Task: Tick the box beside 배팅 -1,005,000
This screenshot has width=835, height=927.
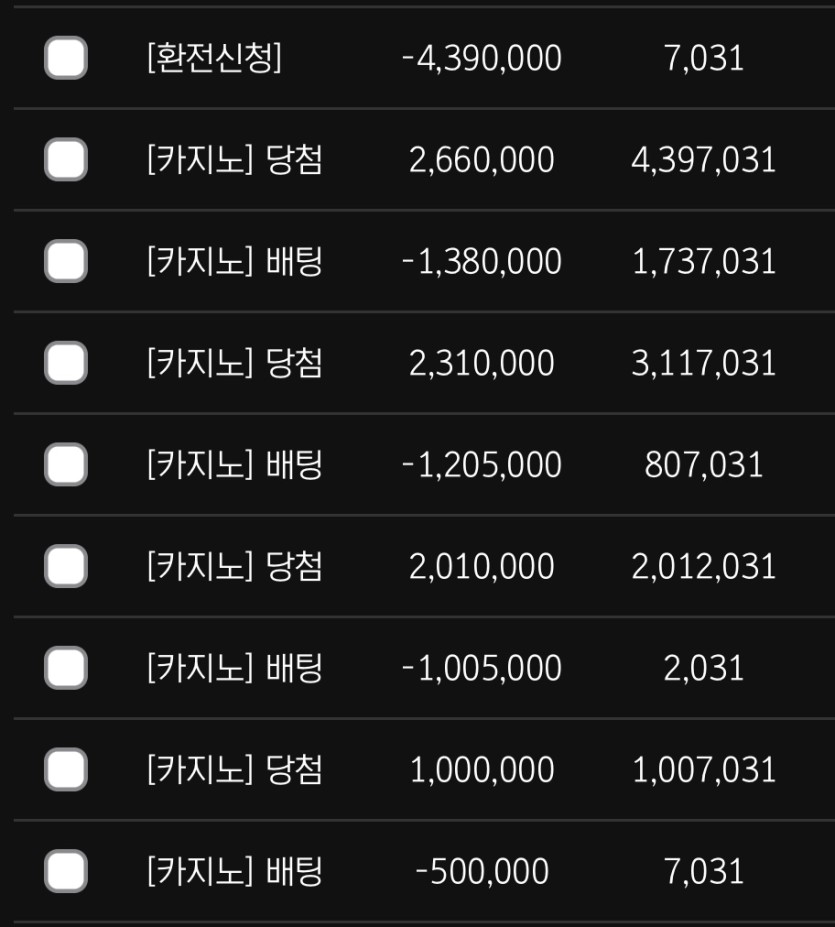Action: coord(66,668)
